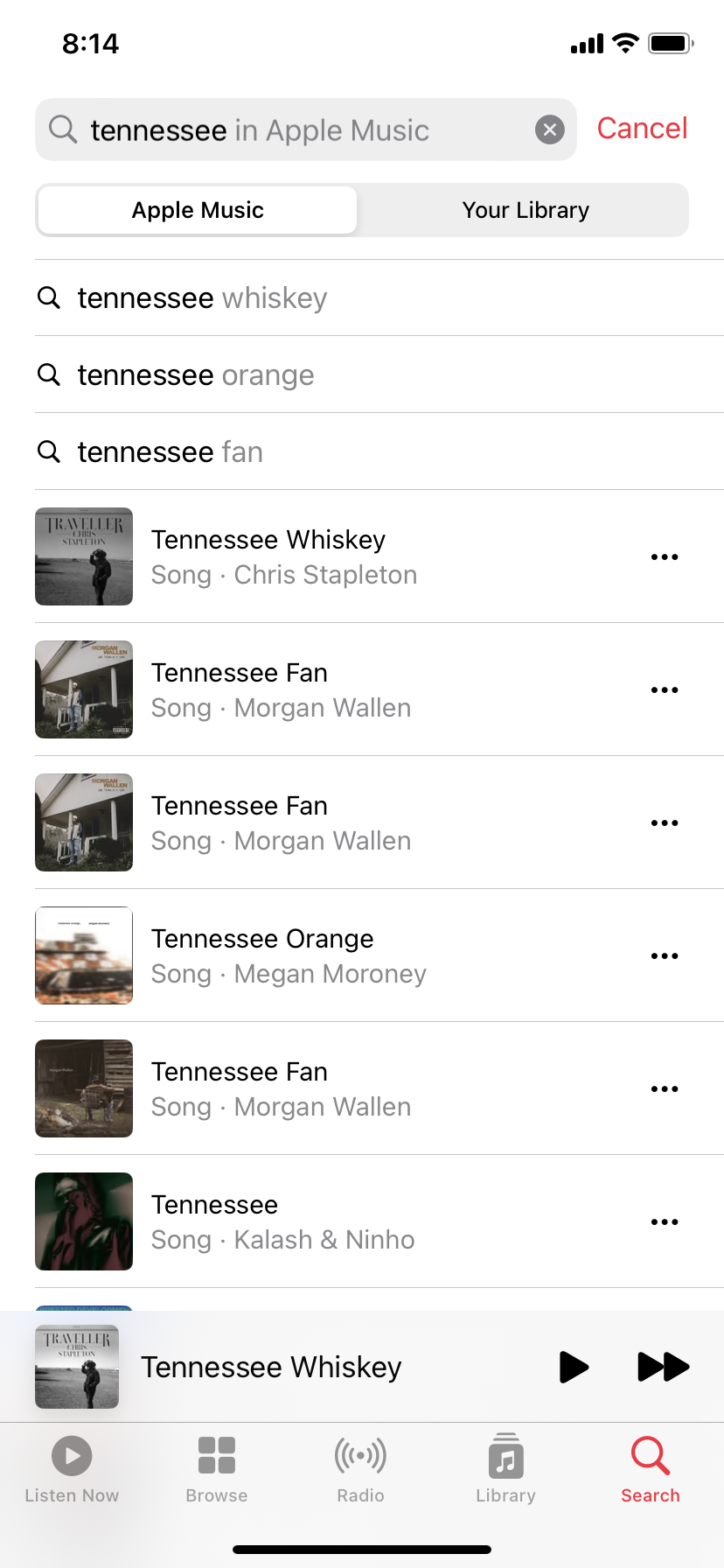Screen dimensions: 724x1568
Task: Open Tennessee Orange by Megan Moroney
Action: [x=289, y=955]
